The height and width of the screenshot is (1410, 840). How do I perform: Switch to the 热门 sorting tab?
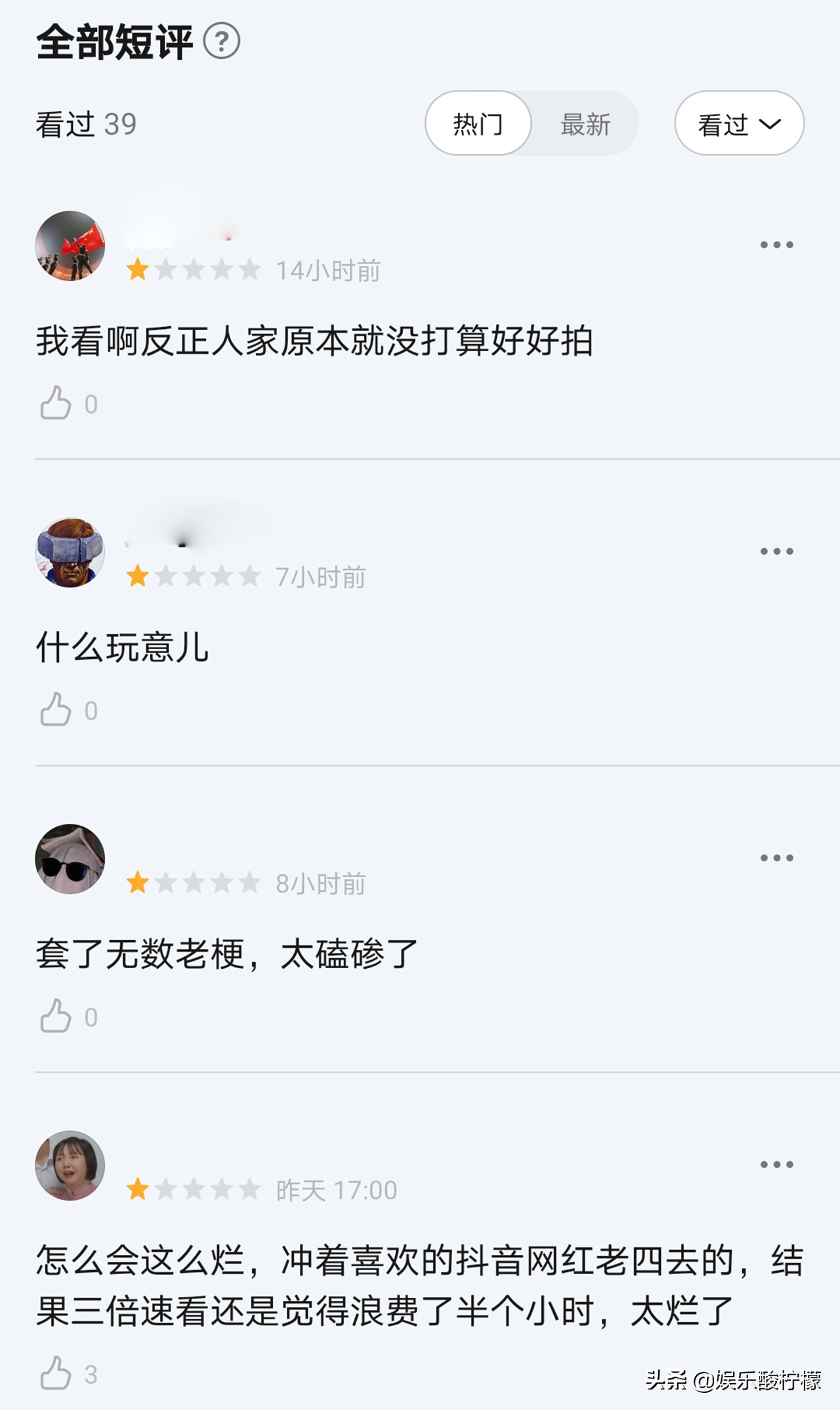point(478,123)
